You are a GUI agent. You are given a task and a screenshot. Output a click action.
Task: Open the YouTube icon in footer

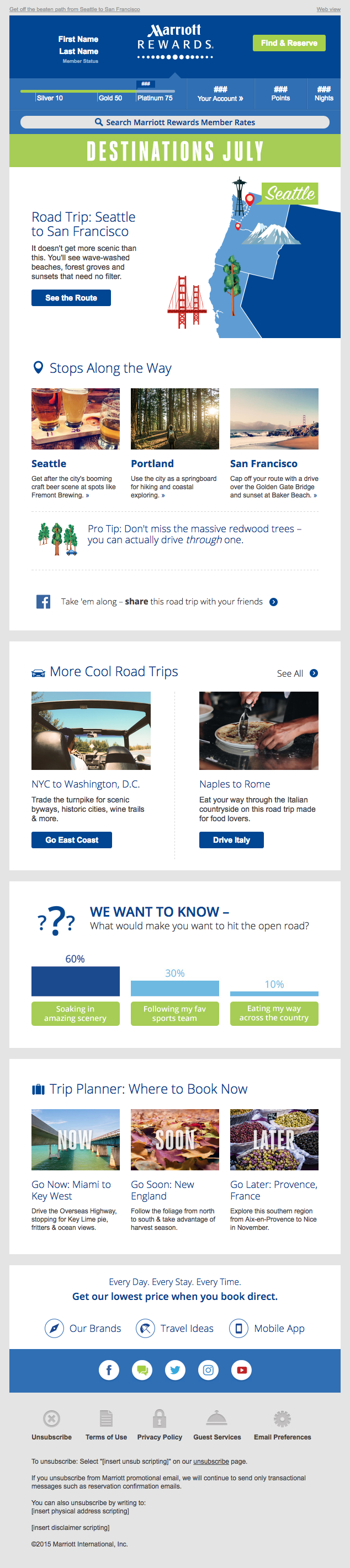click(241, 1369)
